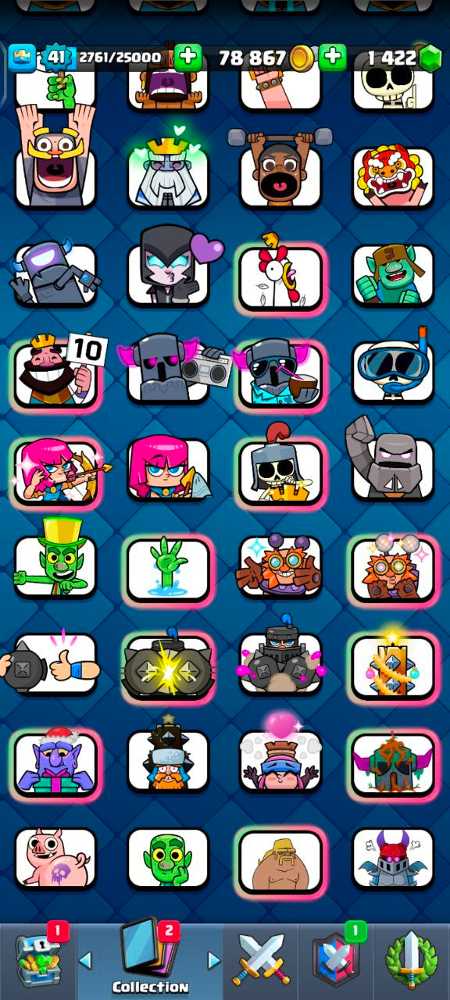Add experience with the plus beside 2761/25000
Viewport: 450px width, 1000px height.
(187, 58)
